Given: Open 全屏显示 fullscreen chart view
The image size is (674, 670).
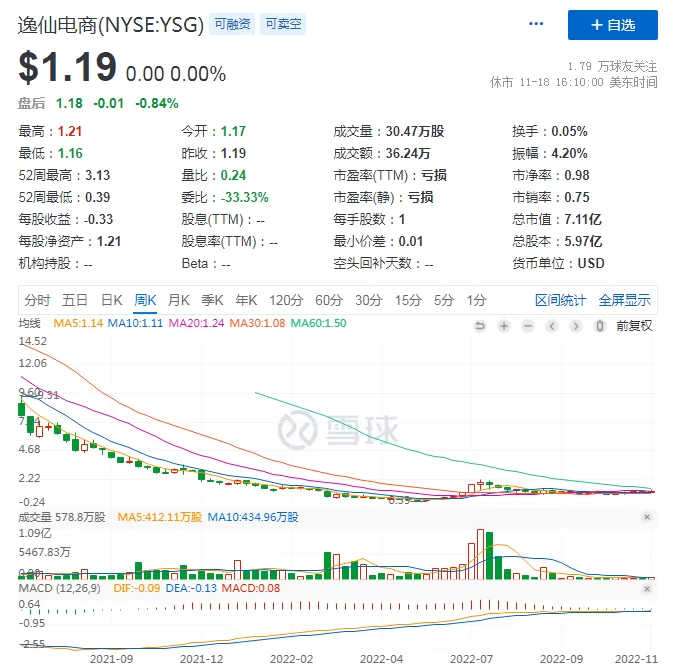Looking at the screenshot, I should tap(625, 300).
